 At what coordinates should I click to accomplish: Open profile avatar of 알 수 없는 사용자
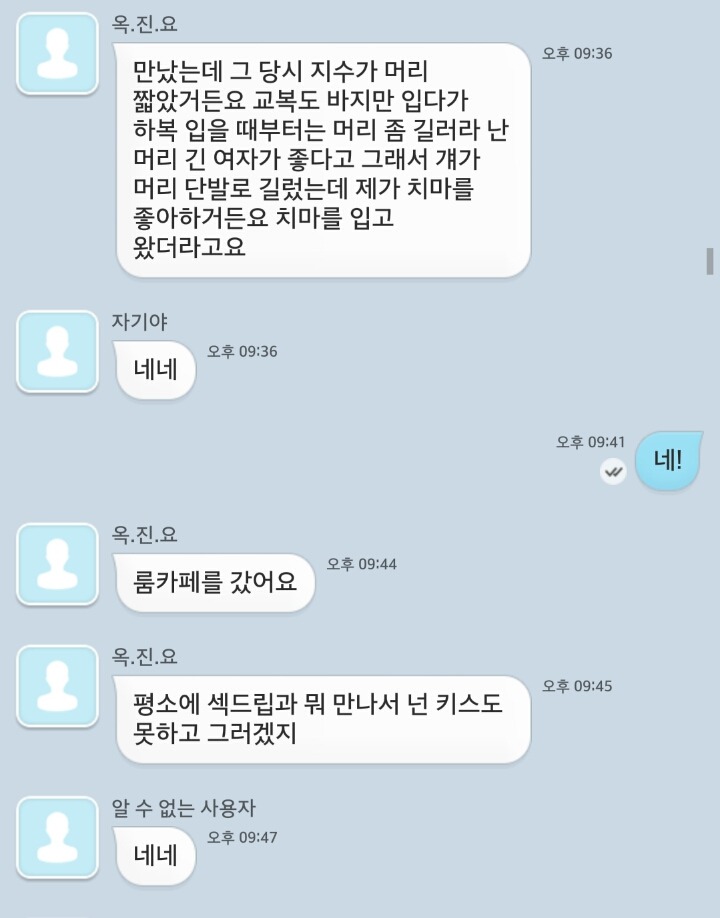click(57, 836)
